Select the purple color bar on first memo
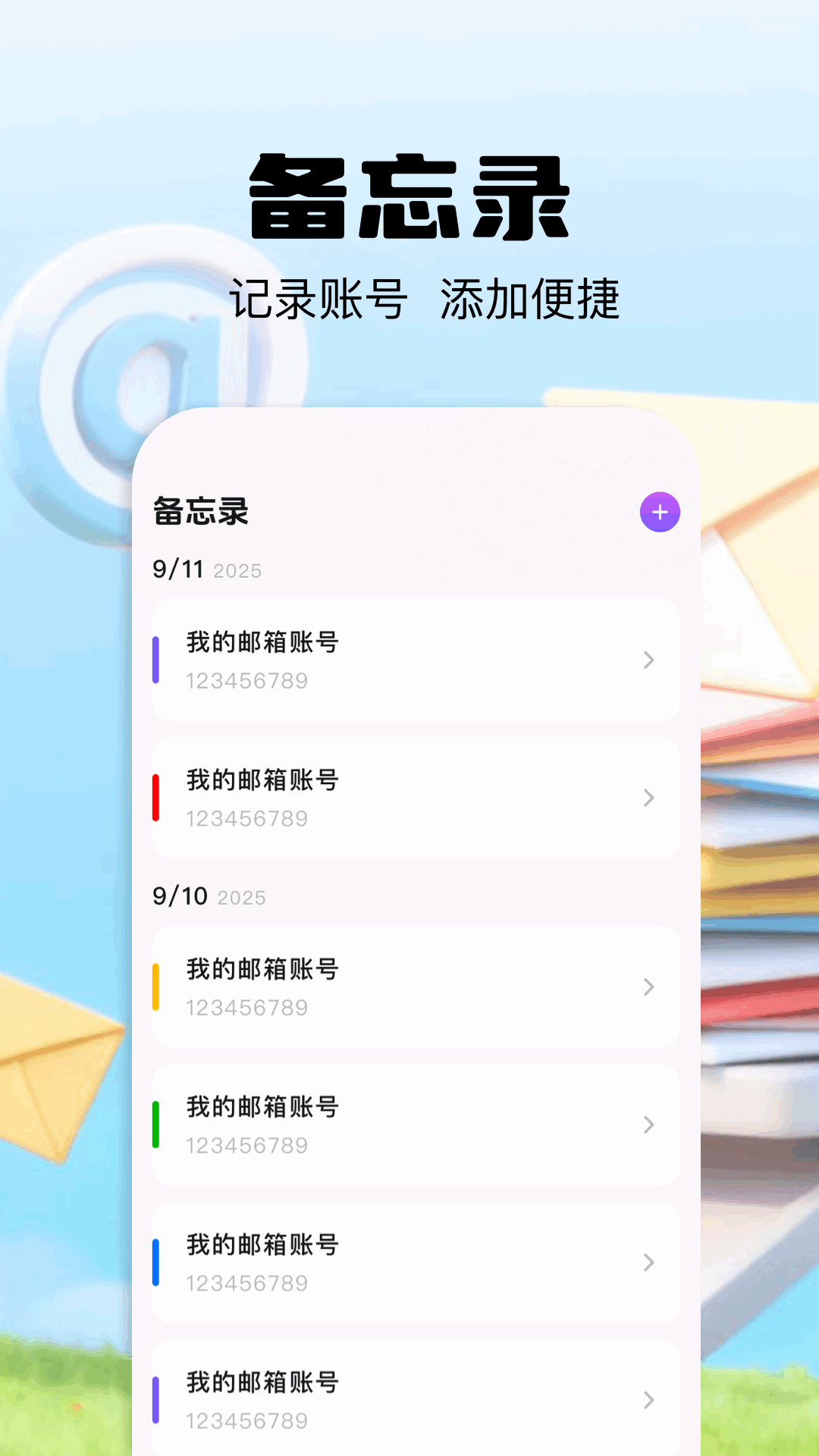The width and height of the screenshot is (819, 1456). click(x=157, y=660)
